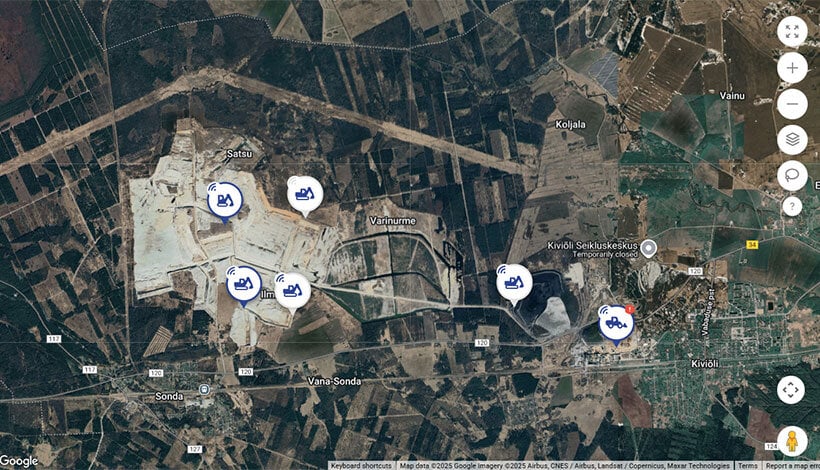Select the Street View pegman
This screenshot has height=470, width=820.
[791, 440]
